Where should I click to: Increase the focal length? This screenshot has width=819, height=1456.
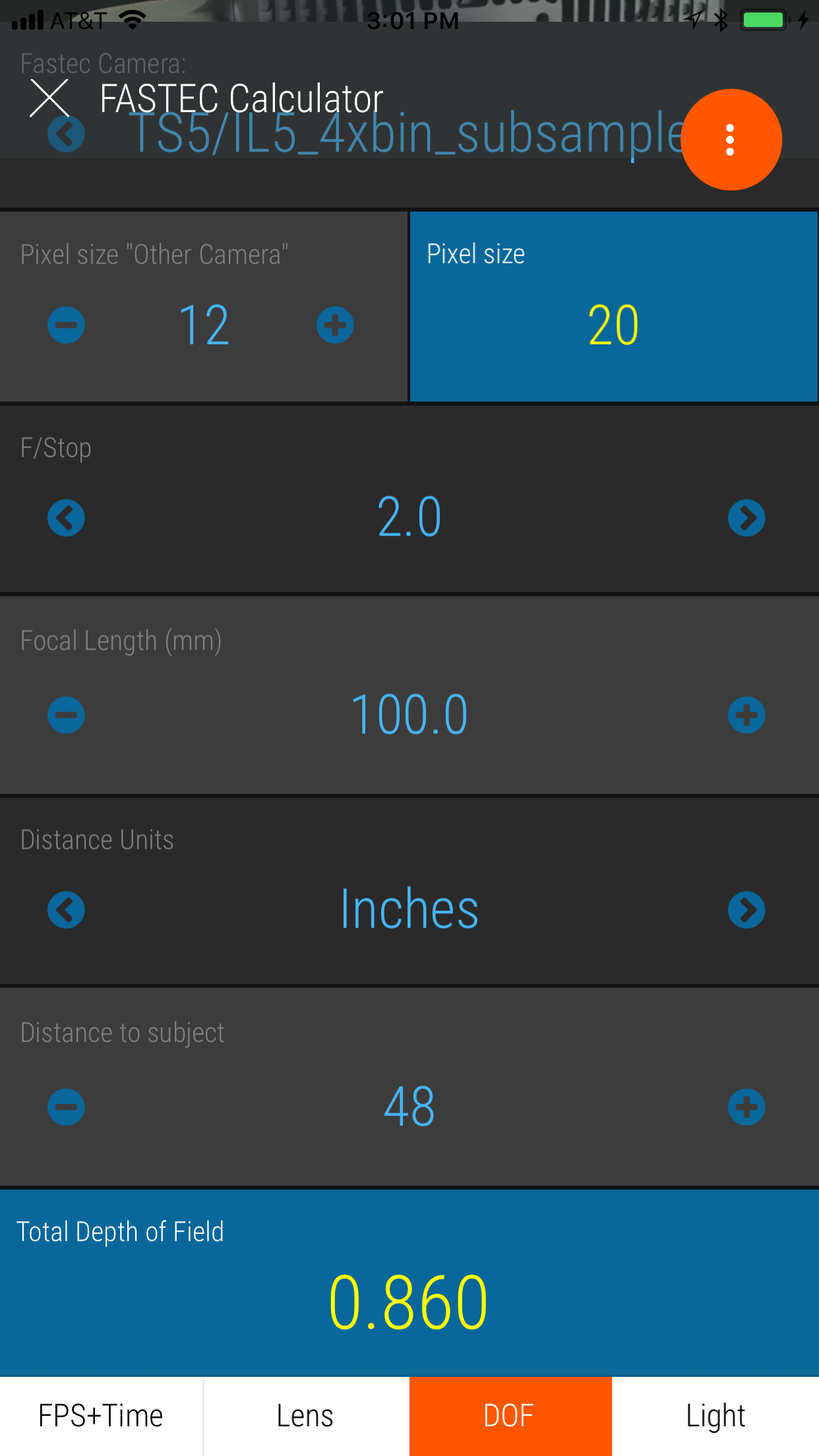[x=746, y=715]
